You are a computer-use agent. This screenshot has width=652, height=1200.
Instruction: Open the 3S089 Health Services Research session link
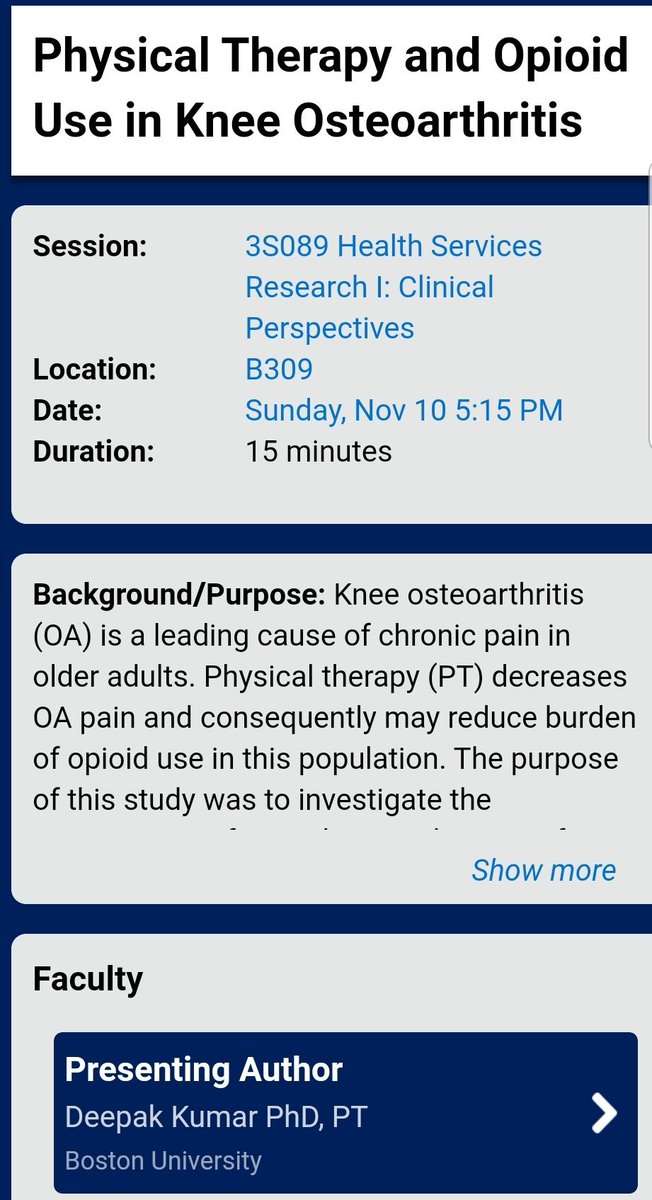click(x=393, y=287)
